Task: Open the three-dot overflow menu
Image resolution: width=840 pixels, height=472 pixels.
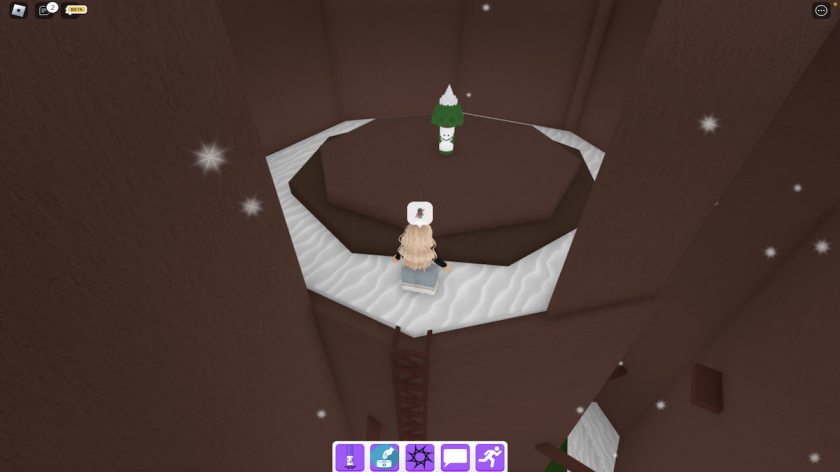Action: pyautogui.click(x=821, y=10)
